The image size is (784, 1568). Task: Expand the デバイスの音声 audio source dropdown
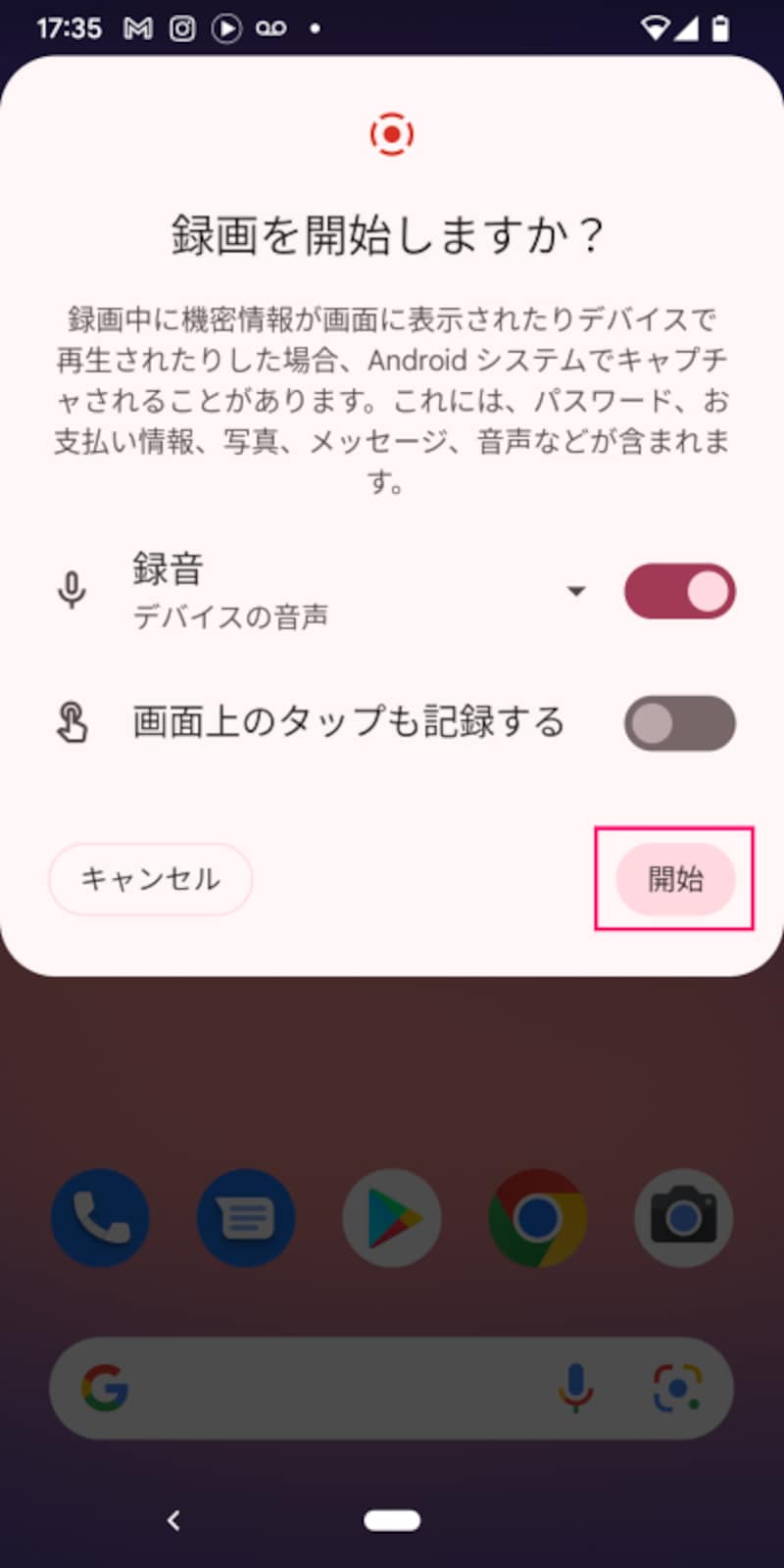576,591
